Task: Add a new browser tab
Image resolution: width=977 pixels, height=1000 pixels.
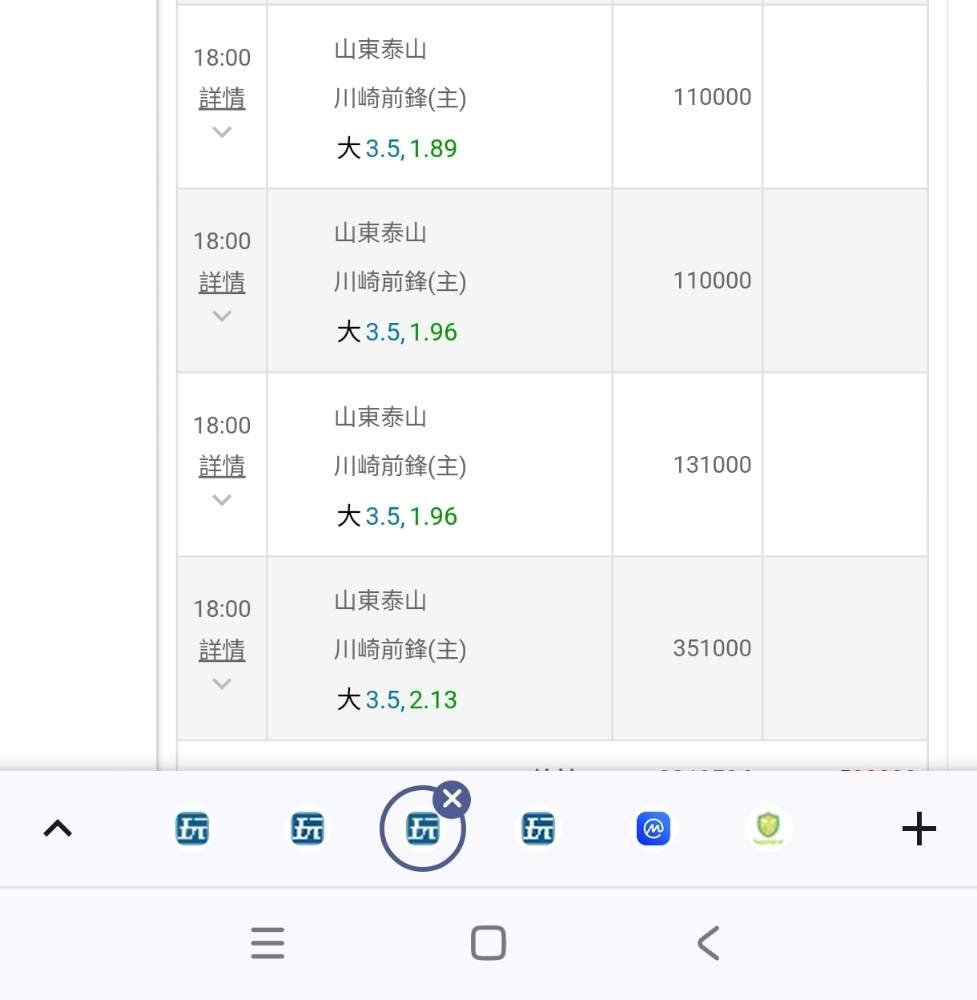Action: point(918,829)
